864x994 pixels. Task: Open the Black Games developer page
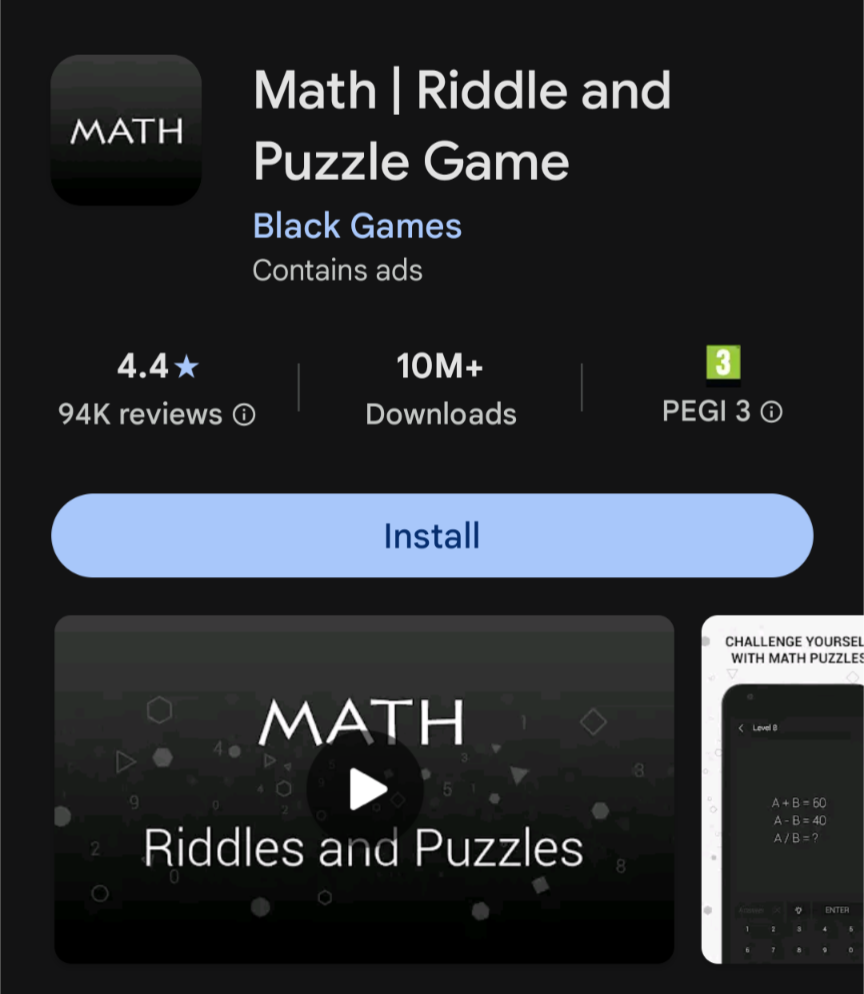click(x=357, y=226)
